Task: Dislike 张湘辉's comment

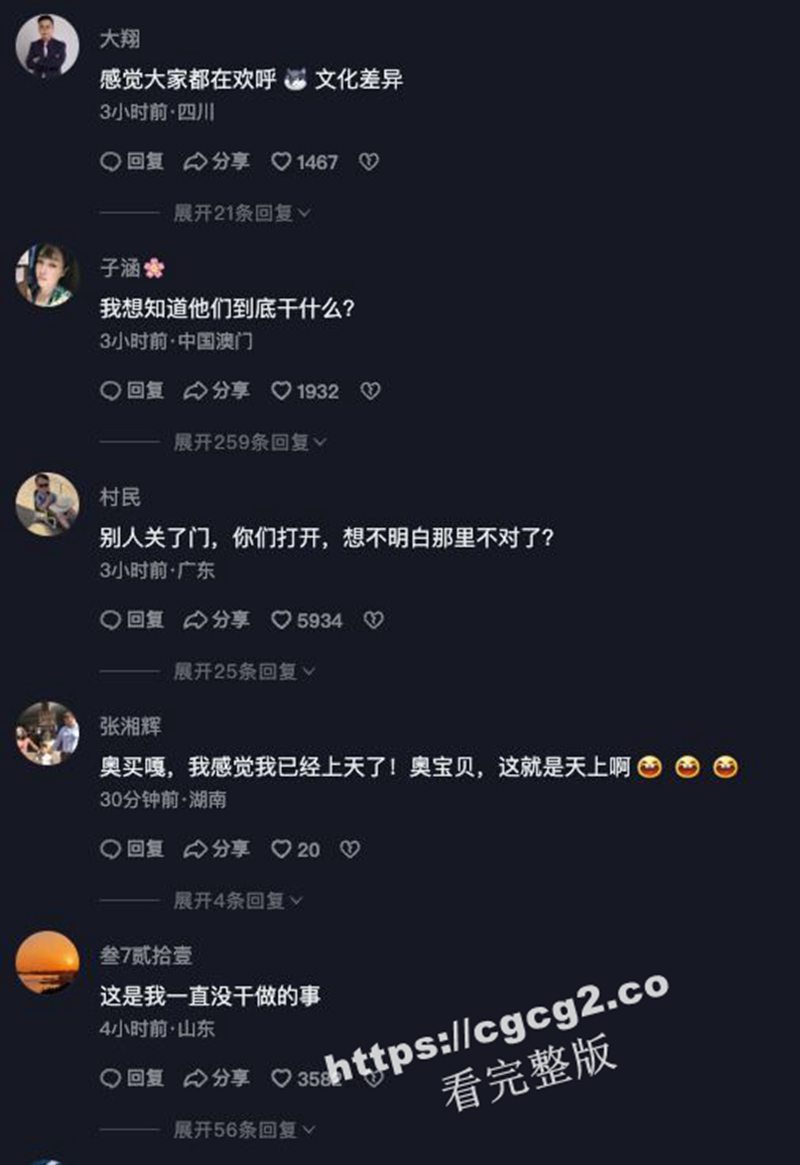Action: (349, 849)
